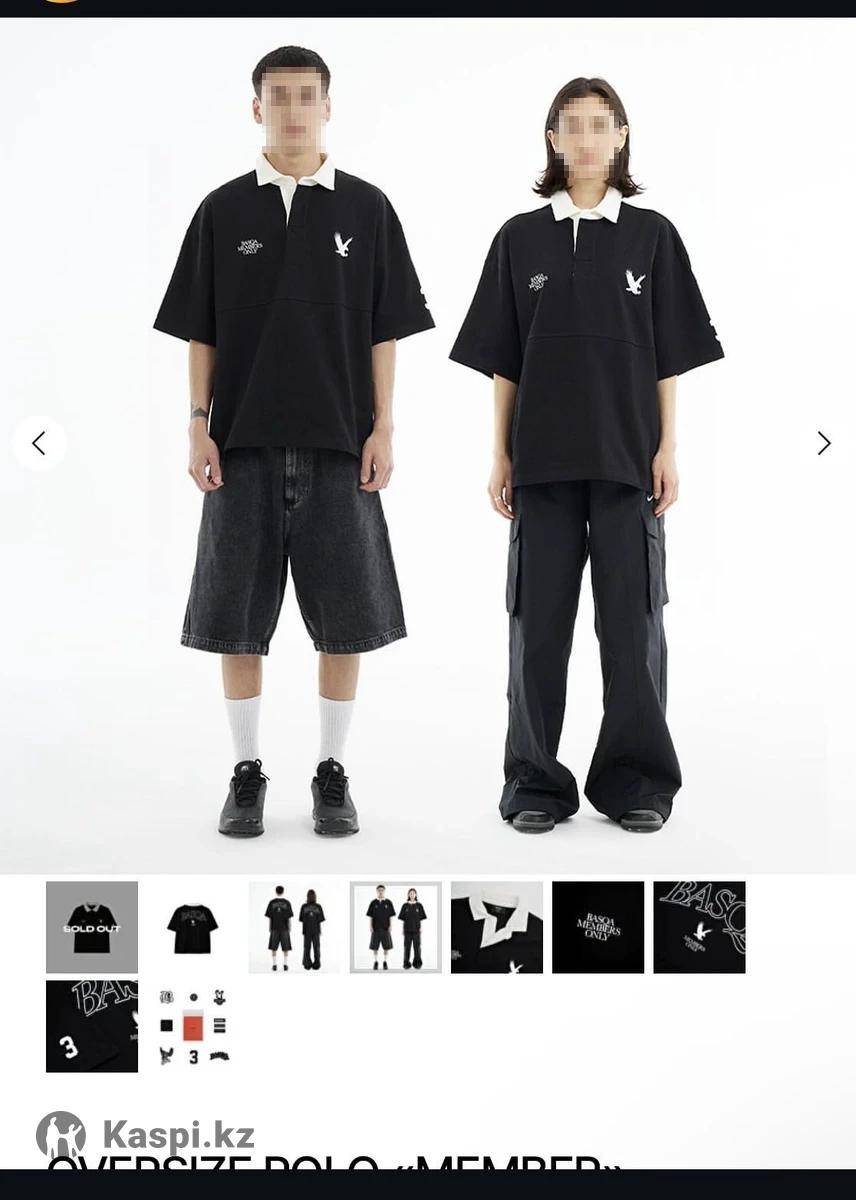
Task: Show the number 3 sleeve close-up
Action: pos(92,1026)
